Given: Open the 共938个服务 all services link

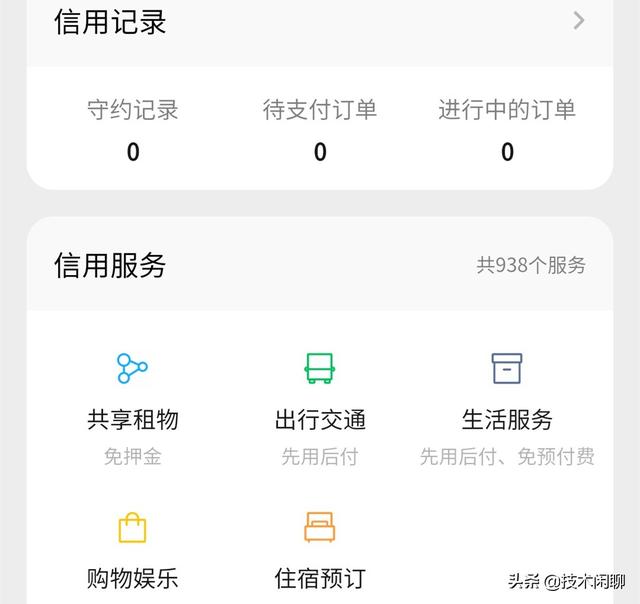Looking at the screenshot, I should coord(531,265).
